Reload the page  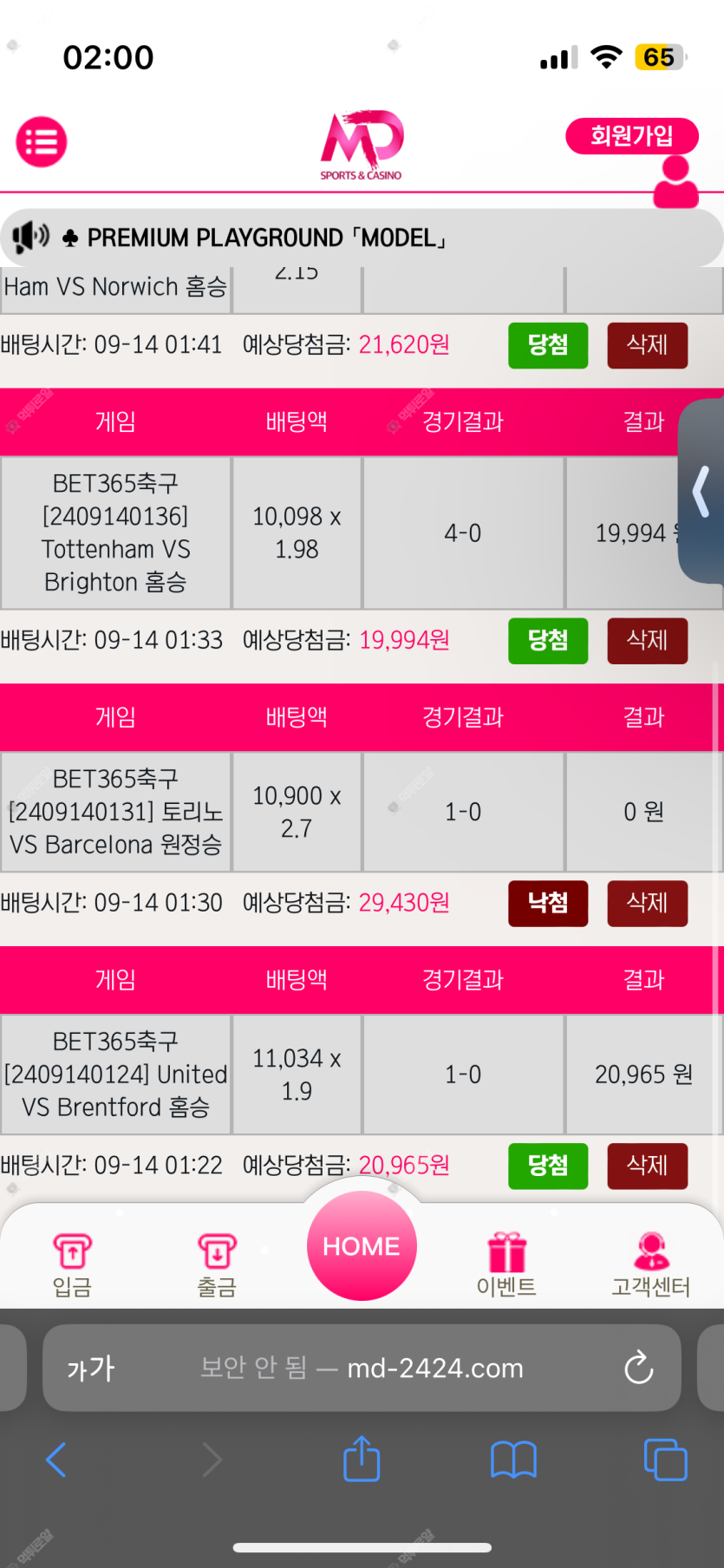639,1368
